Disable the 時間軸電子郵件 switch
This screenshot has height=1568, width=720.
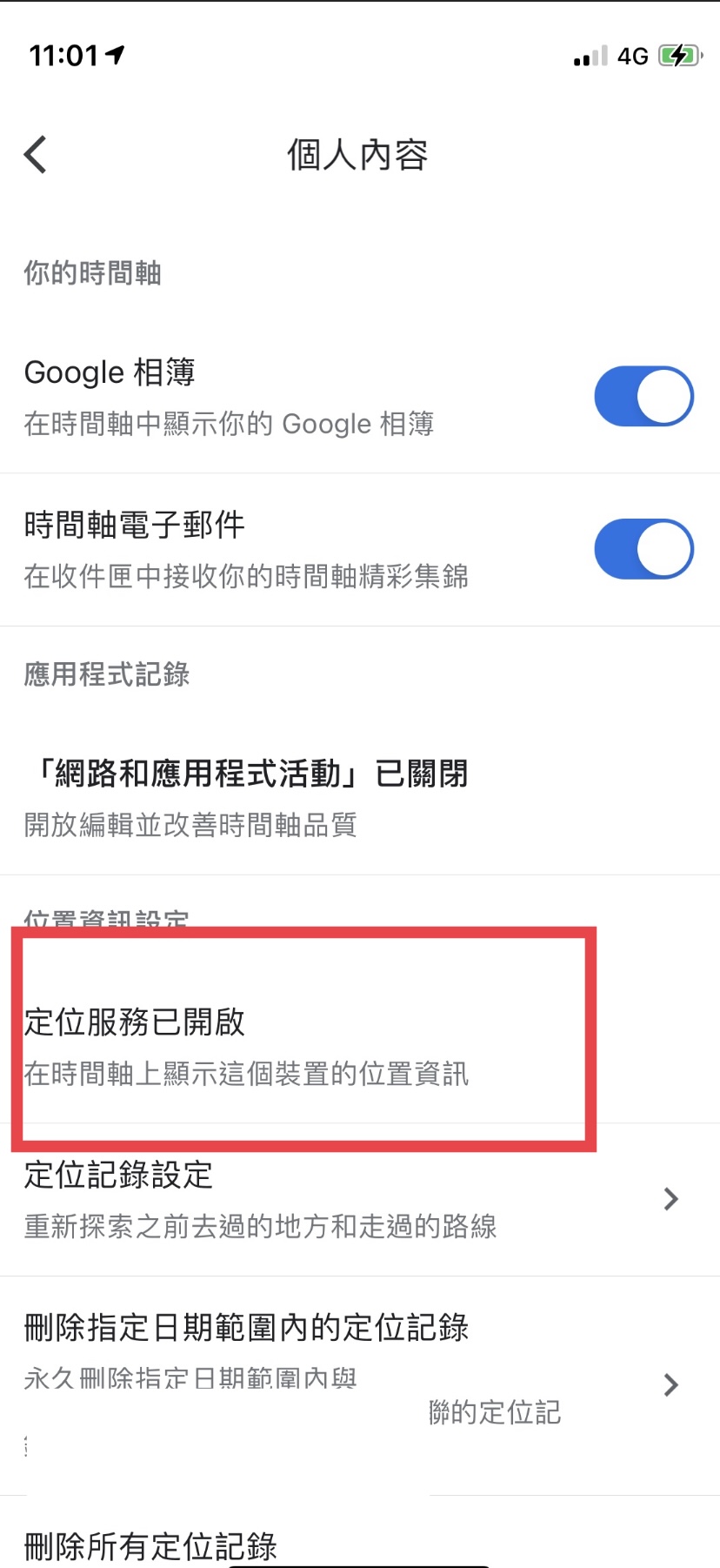[643, 549]
